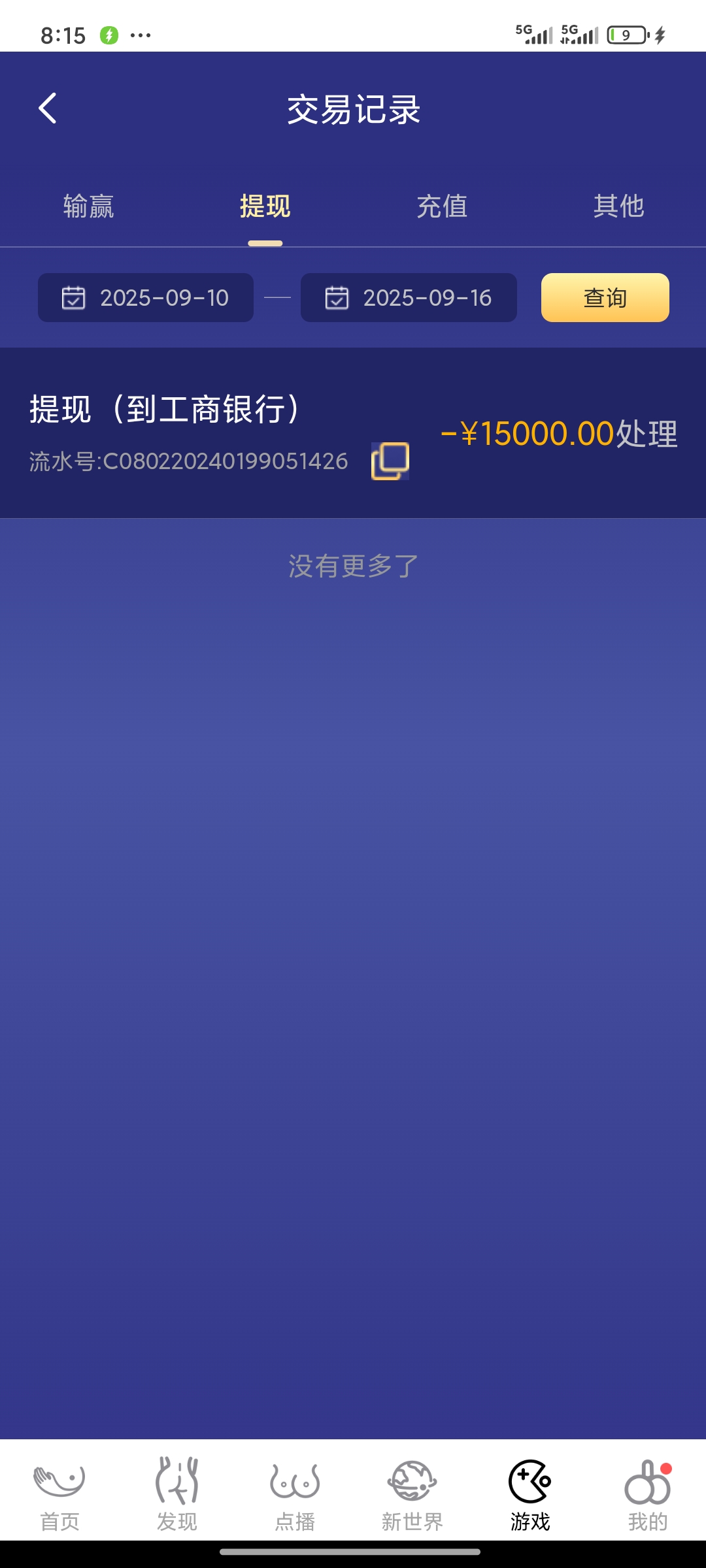Image resolution: width=706 pixels, height=1568 pixels.
Task: Tap the battery charging indicator
Action: click(626, 34)
